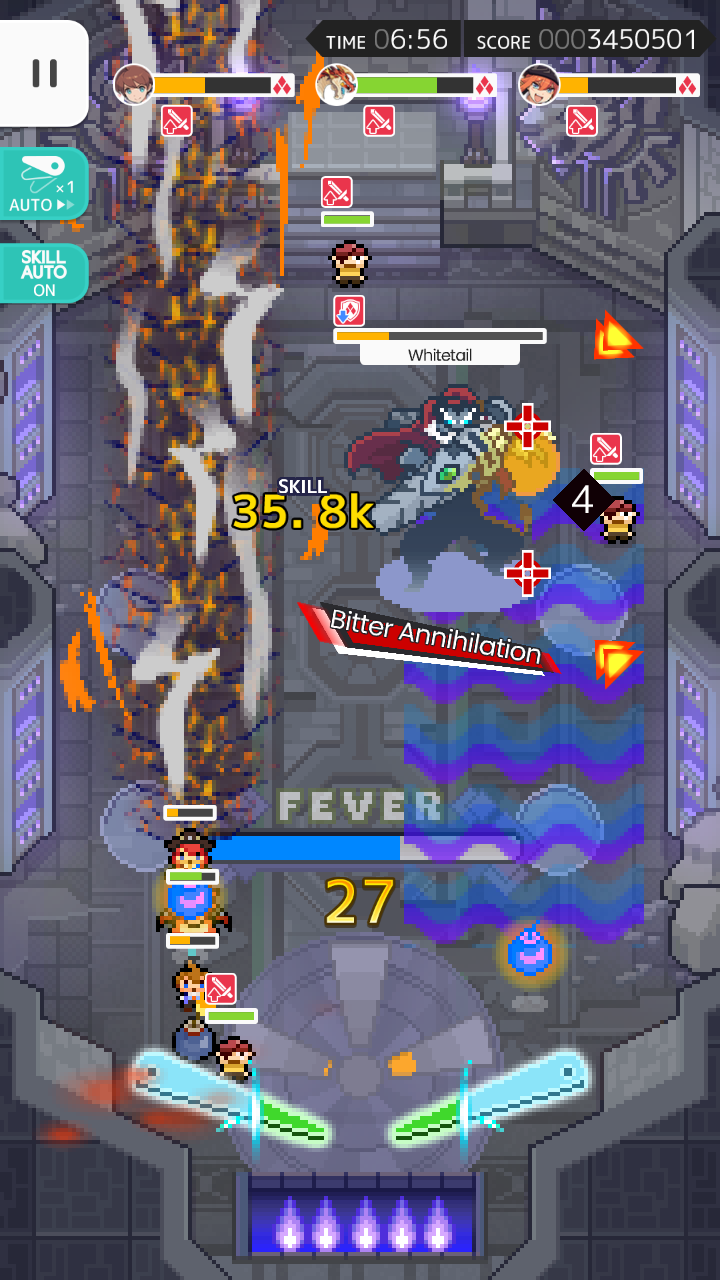The image size is (720, 1280).
Task: Activate the third character's skill portrait
Action: pos(538,84)
